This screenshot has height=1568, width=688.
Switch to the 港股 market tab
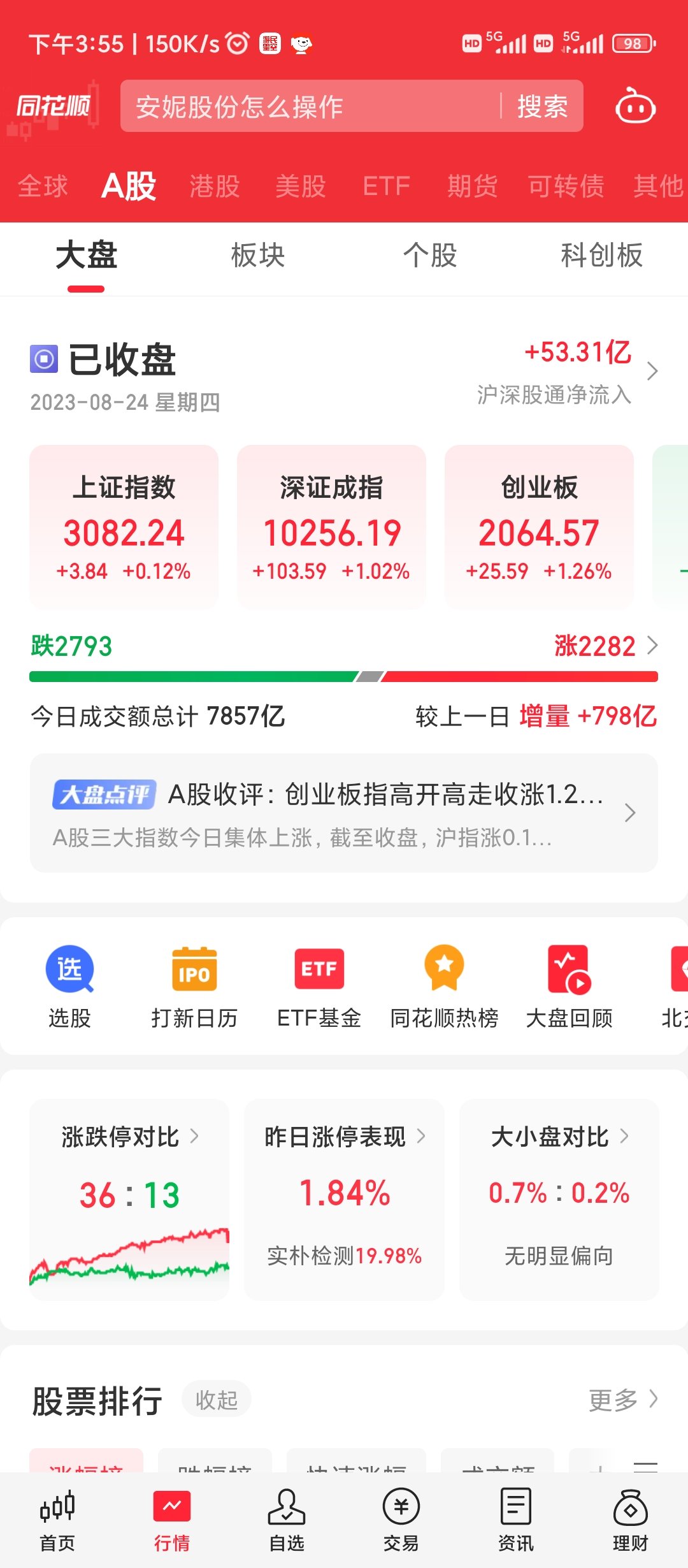(215, 186)
